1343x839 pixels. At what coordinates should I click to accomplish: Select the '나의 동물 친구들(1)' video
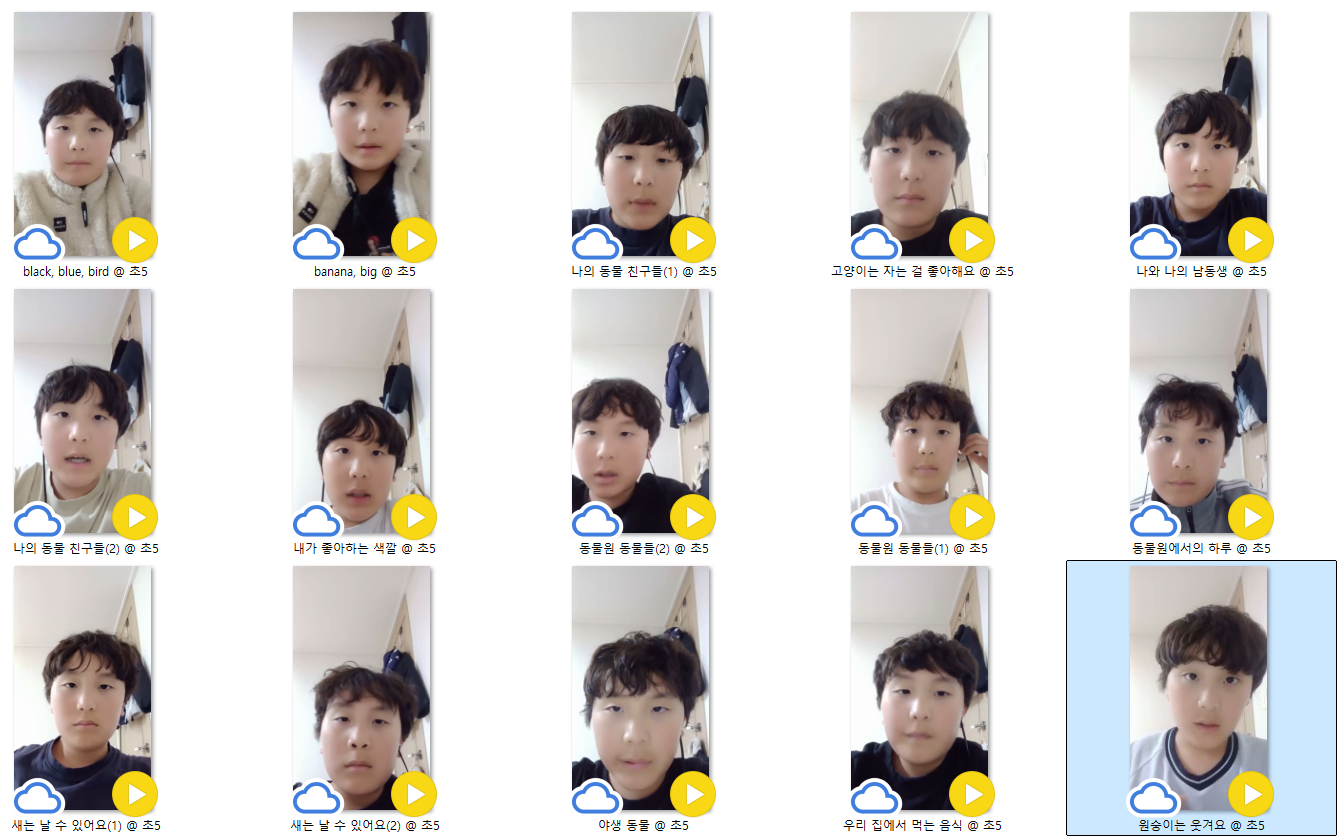click(641, 135)
